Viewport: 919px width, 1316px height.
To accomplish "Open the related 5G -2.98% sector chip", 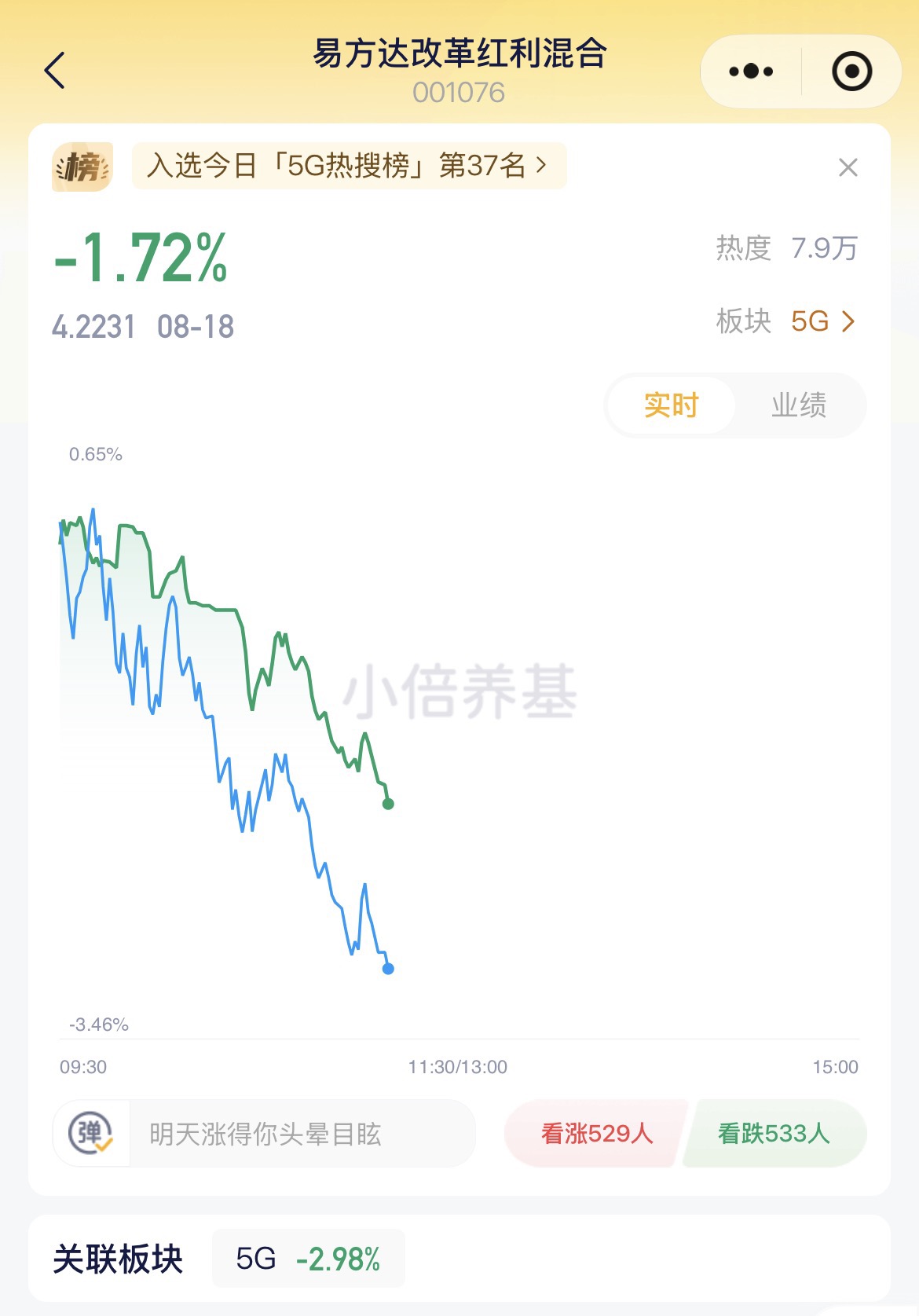I will [309, 1259].
